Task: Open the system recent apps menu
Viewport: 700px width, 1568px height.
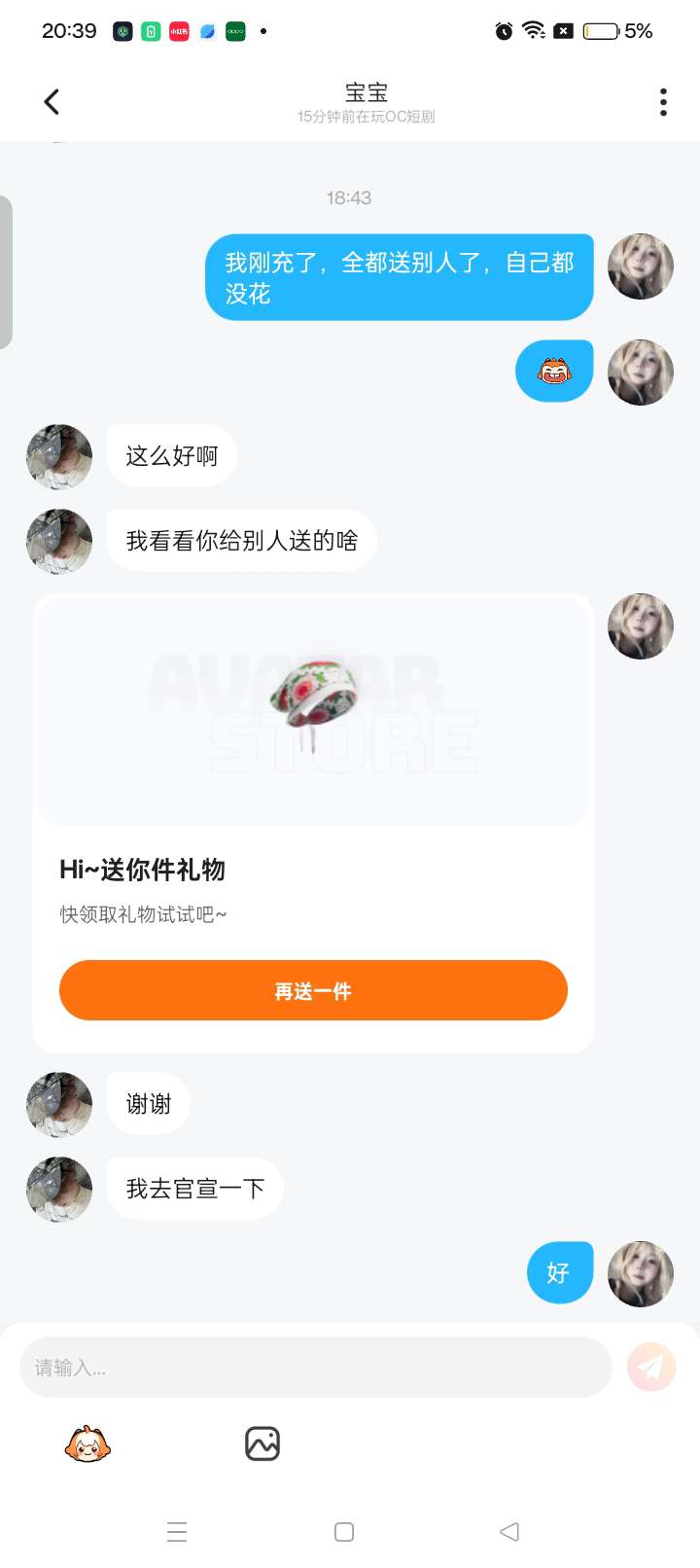Action: 177,1532
